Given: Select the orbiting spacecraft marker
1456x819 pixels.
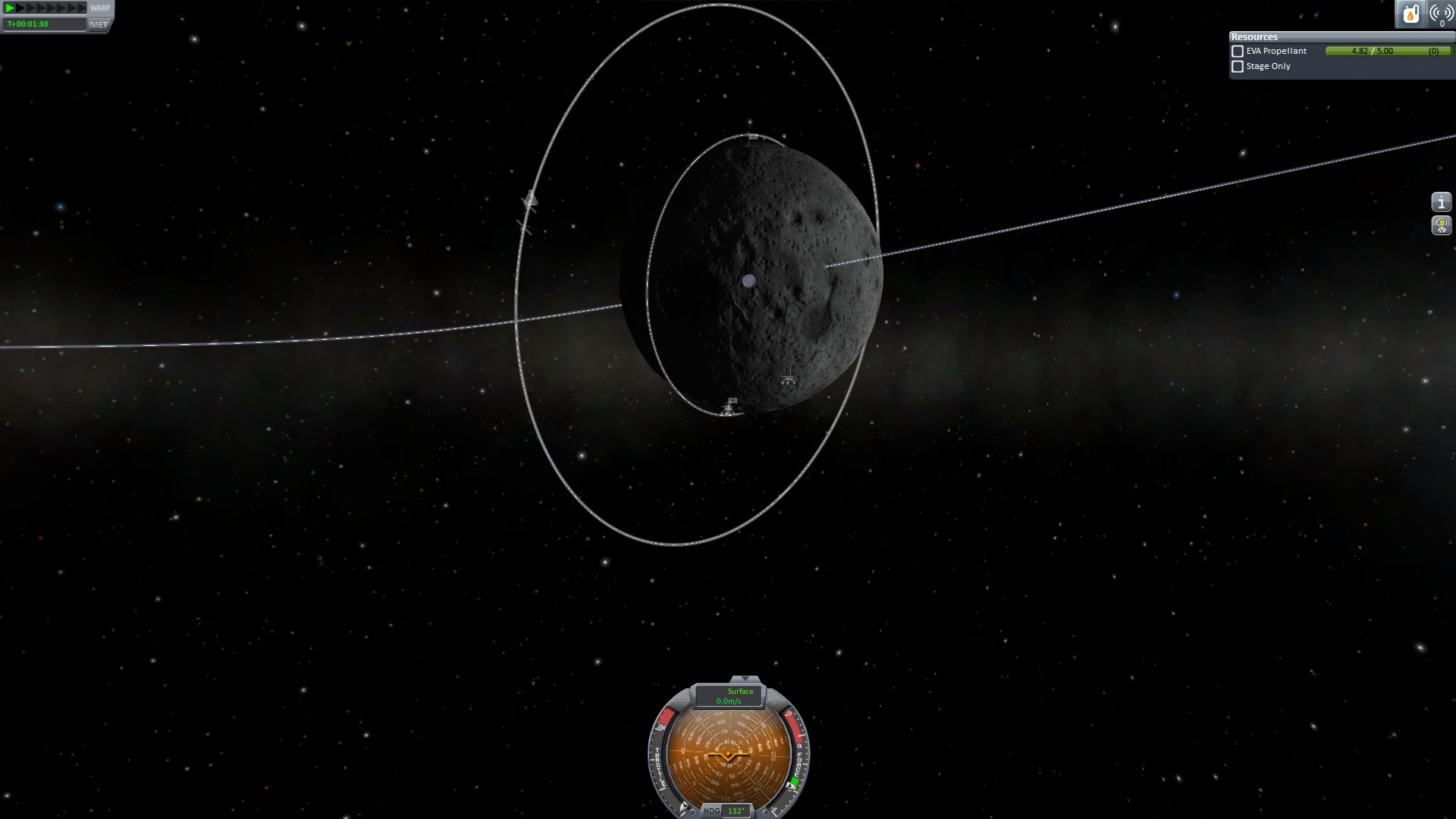Looking at the screenshot, I should point(529,200).
